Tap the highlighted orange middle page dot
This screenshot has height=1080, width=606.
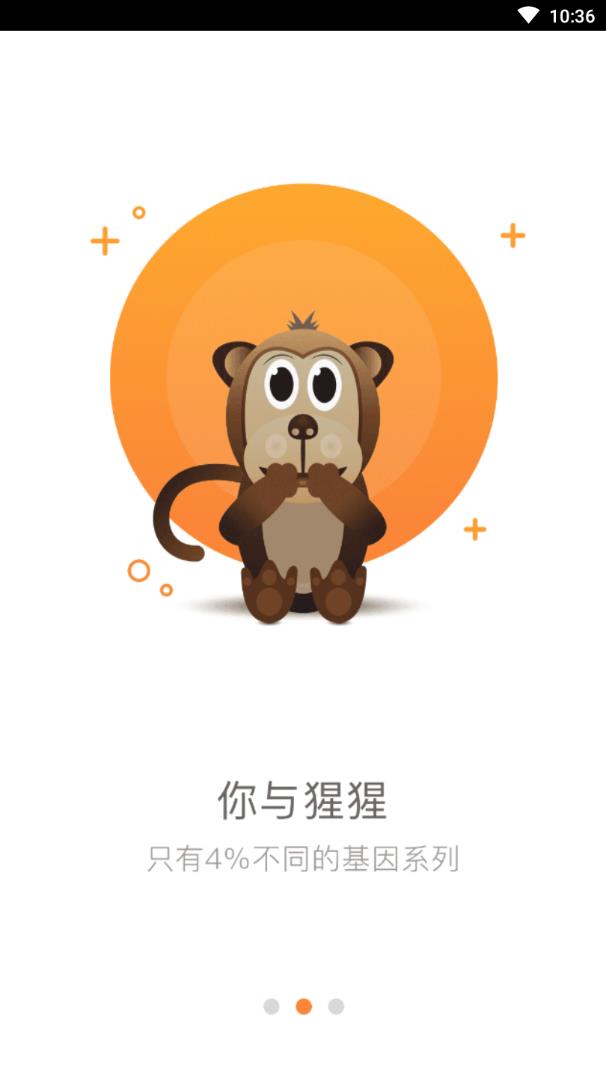304,1006
